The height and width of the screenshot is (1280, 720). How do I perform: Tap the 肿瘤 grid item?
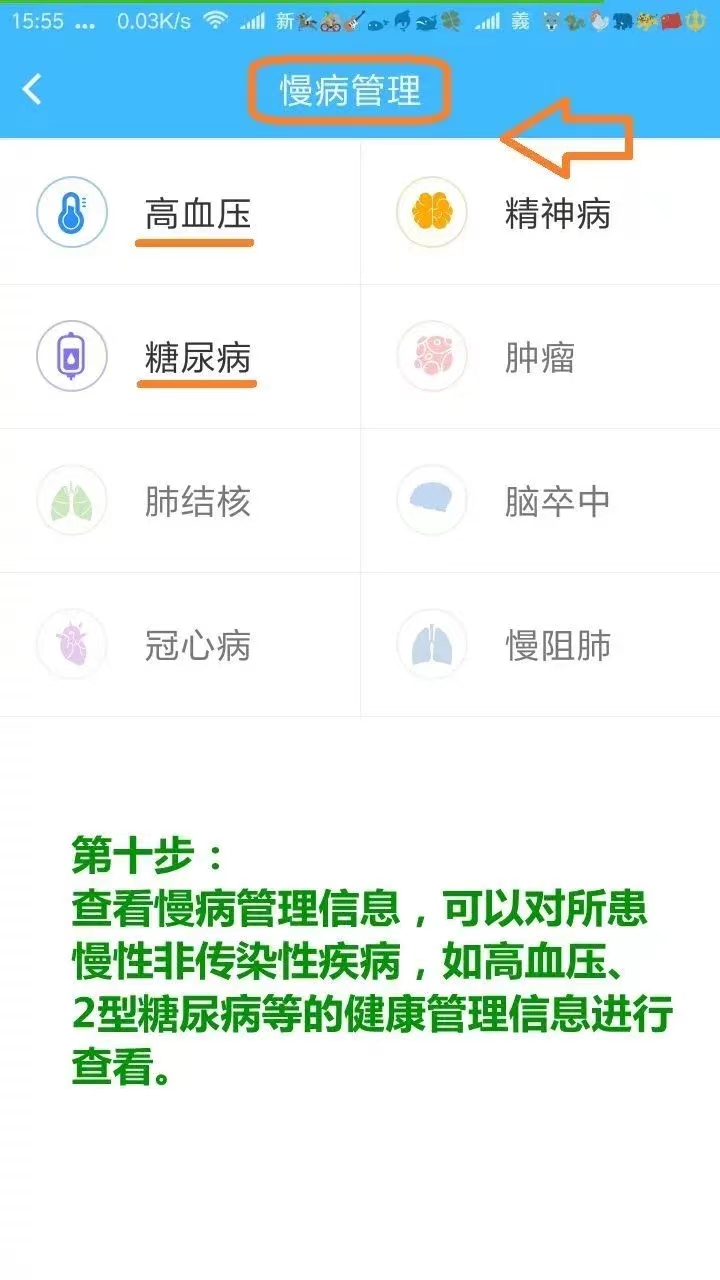click(x=540, y=357)
